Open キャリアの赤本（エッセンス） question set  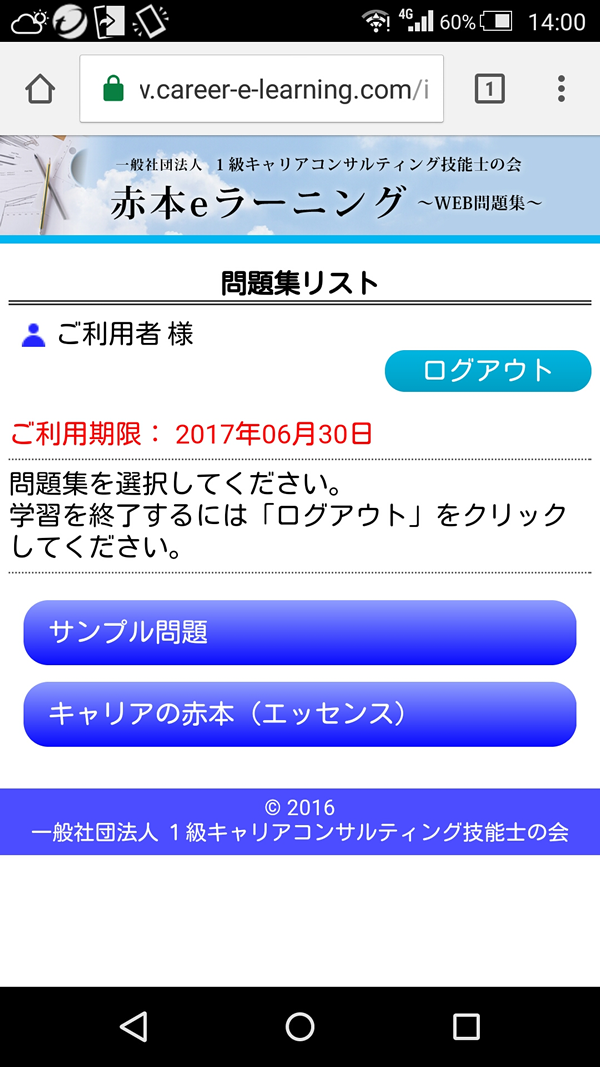[x=300, y=714]
